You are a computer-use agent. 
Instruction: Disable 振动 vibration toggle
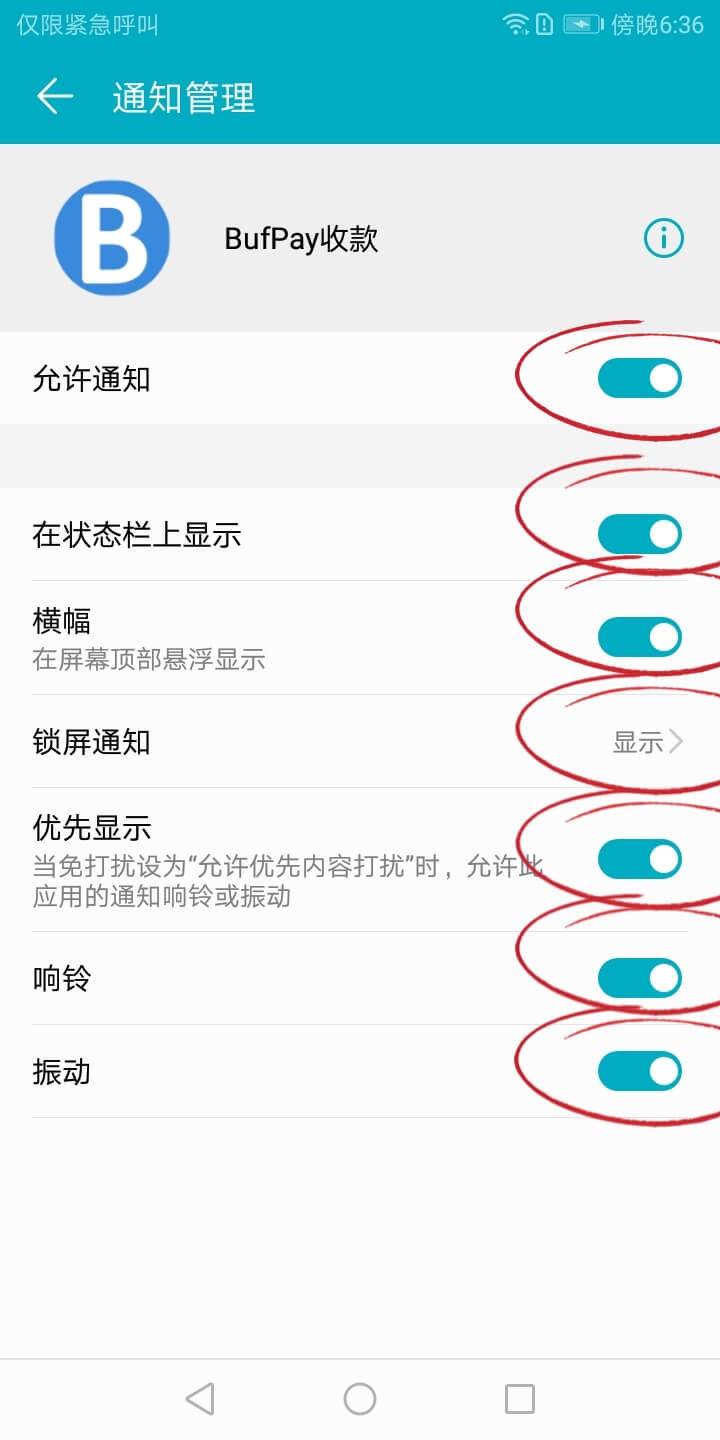(x=639, y=1071)
